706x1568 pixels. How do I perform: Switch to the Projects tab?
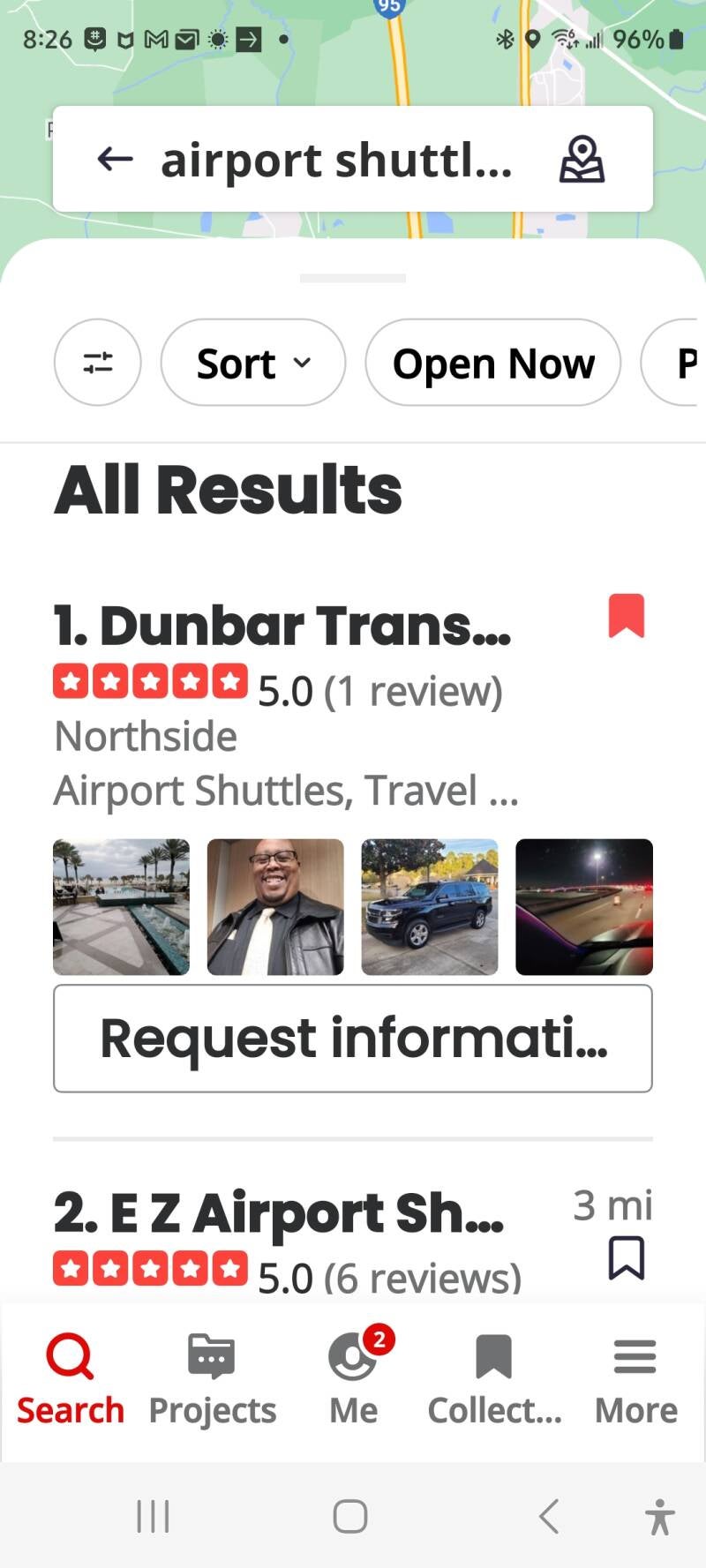212,1378
